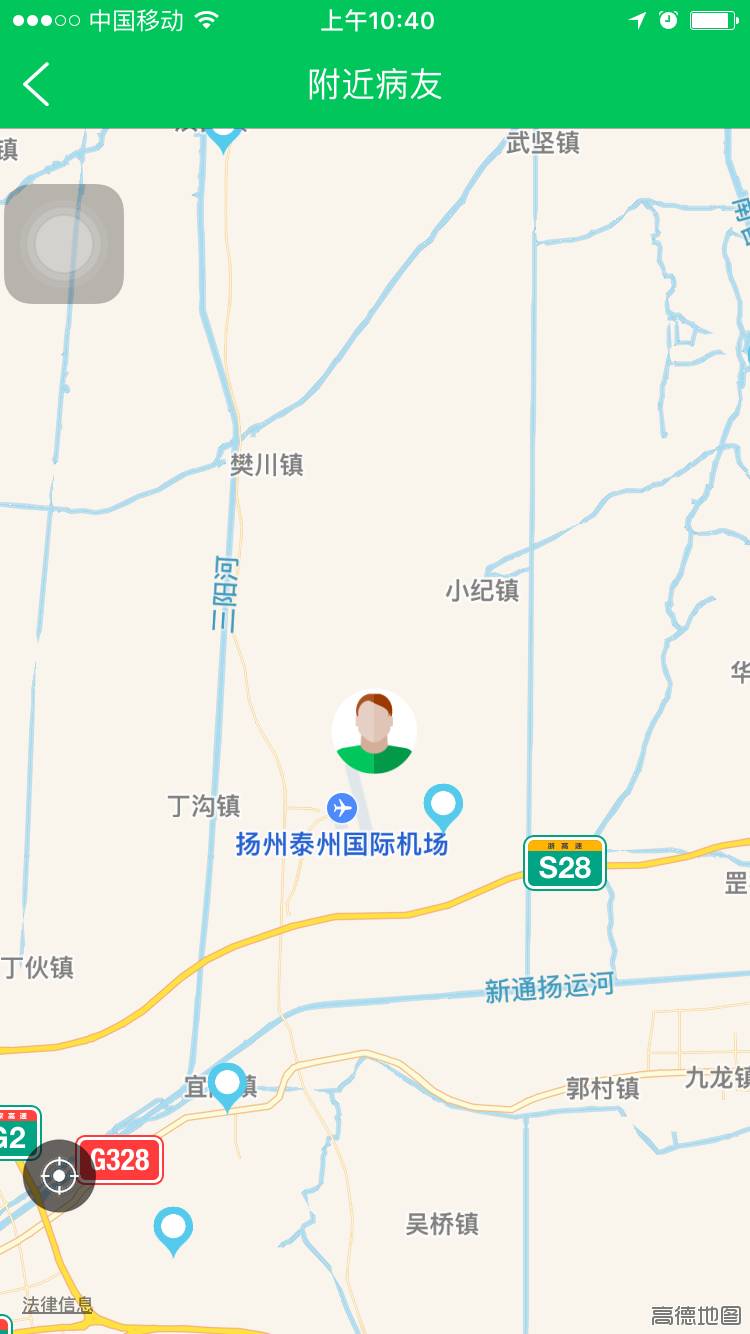Select the map pin at 宜陵镇
The image size is (750, 1334).
227,1086
